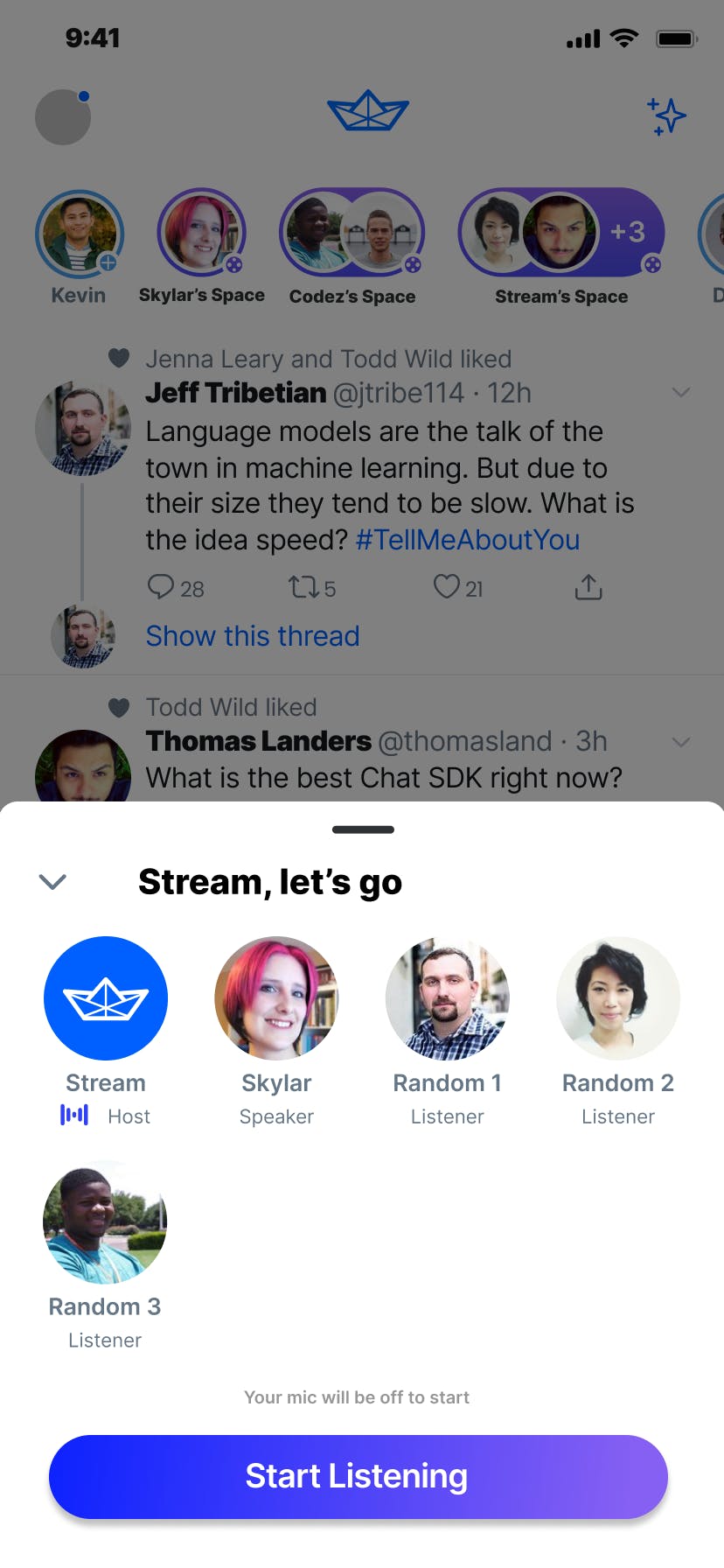Retweet Jeff Tribetian's post

pyautogui.click(x=305, y=586)
